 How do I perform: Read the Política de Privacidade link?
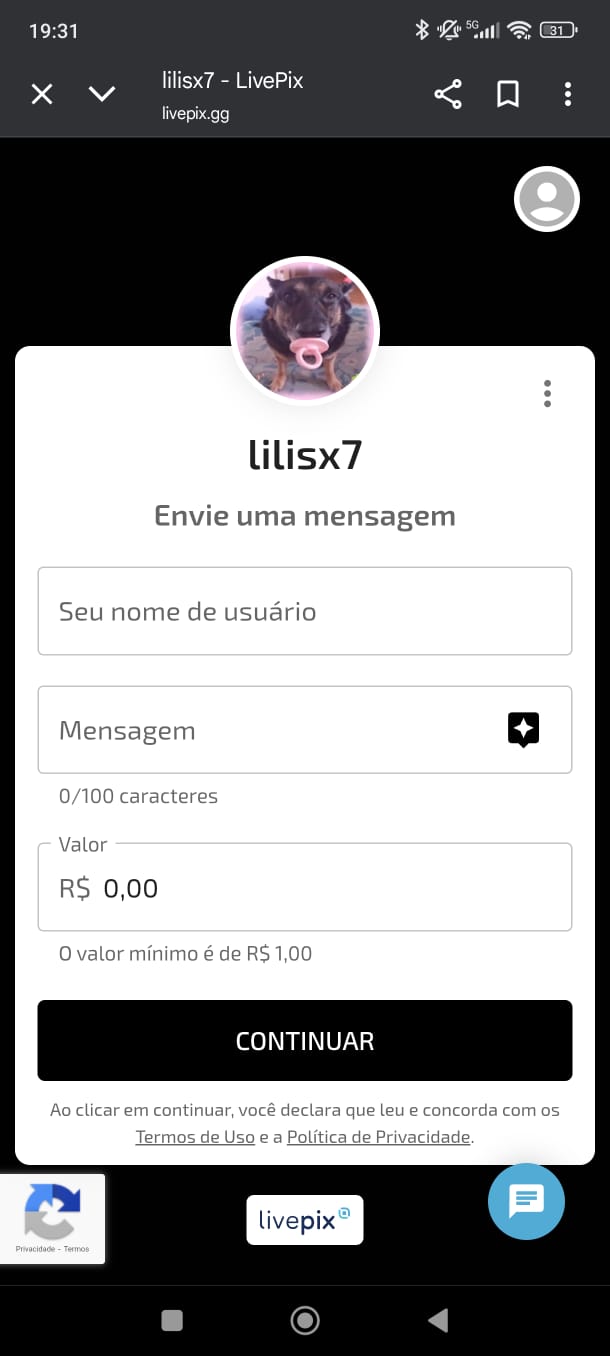click(x=378, y=1137)
